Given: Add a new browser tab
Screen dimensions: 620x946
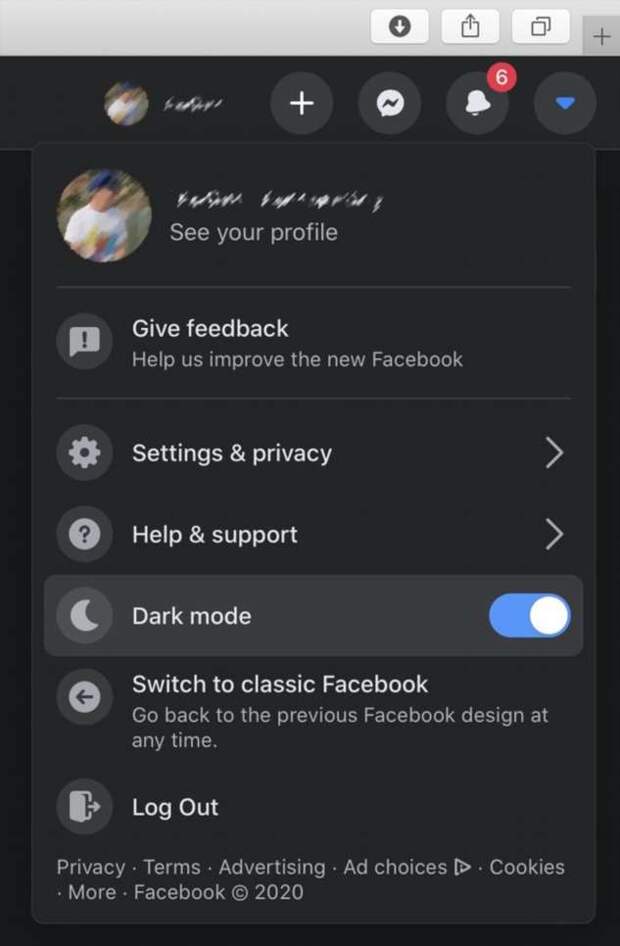Looking at the screenshot, I should pyautogui.click(x=601, y=37).
